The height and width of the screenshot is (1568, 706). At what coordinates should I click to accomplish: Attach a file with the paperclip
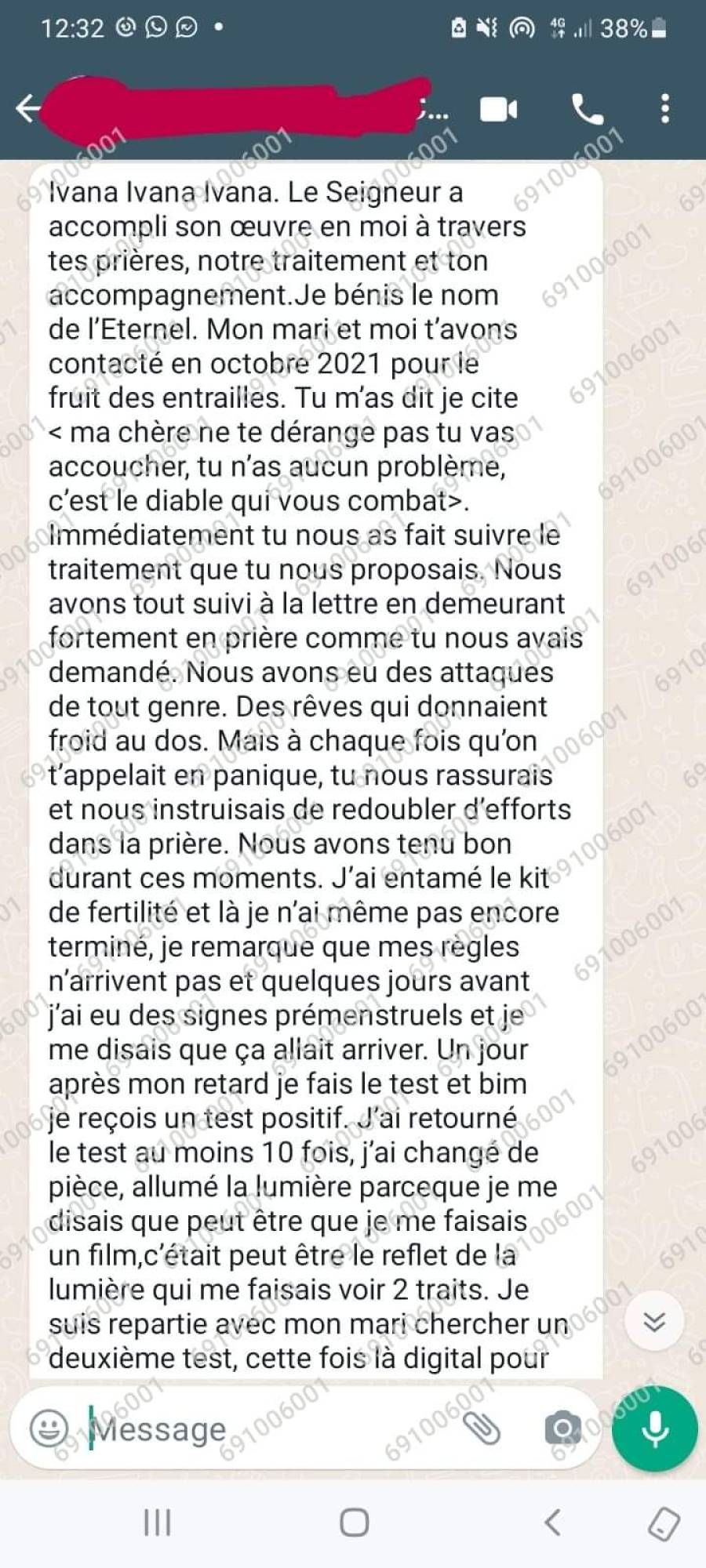(x=482, y=1428)
